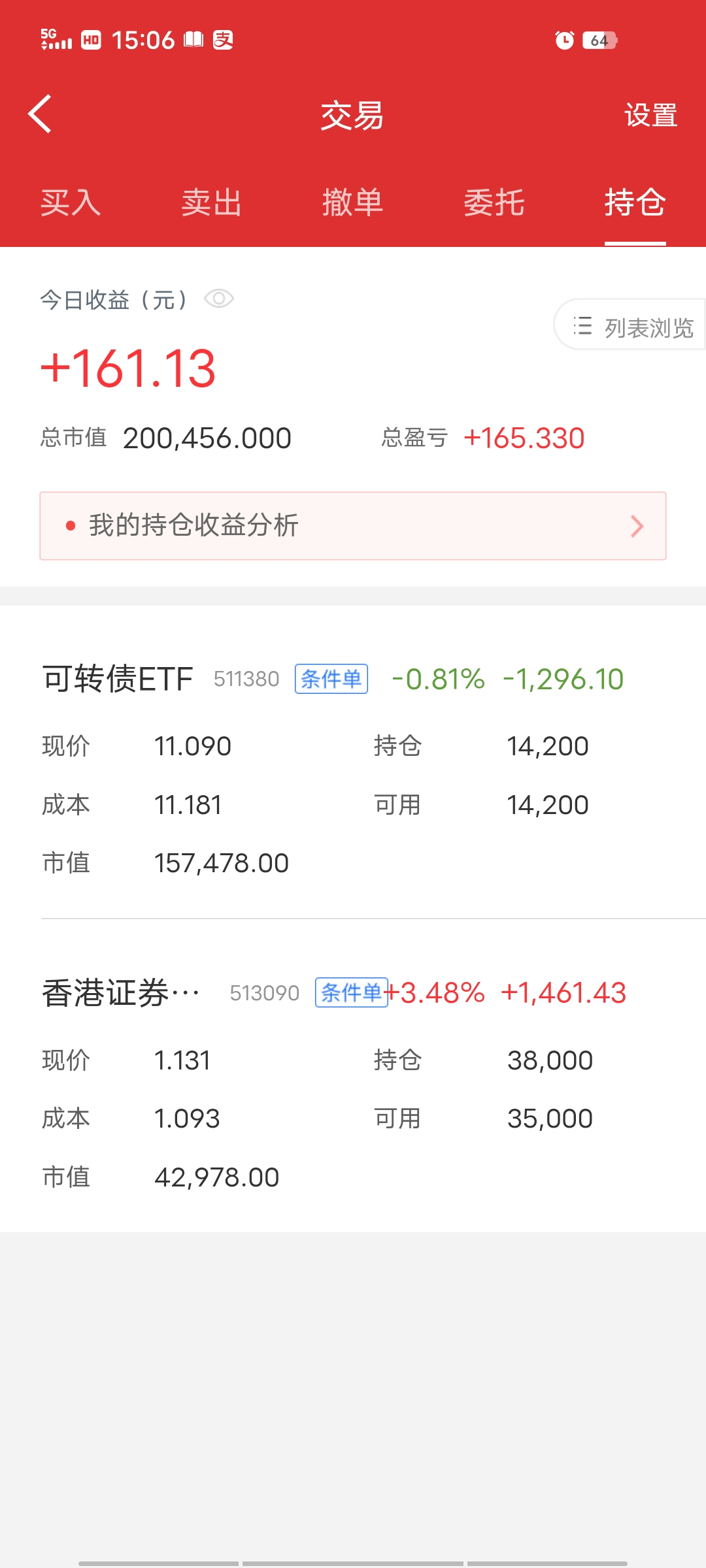Viewport: 706px width, 1568px height.
Task: Open 设置 in the top bar
Action: pos(650,116)
